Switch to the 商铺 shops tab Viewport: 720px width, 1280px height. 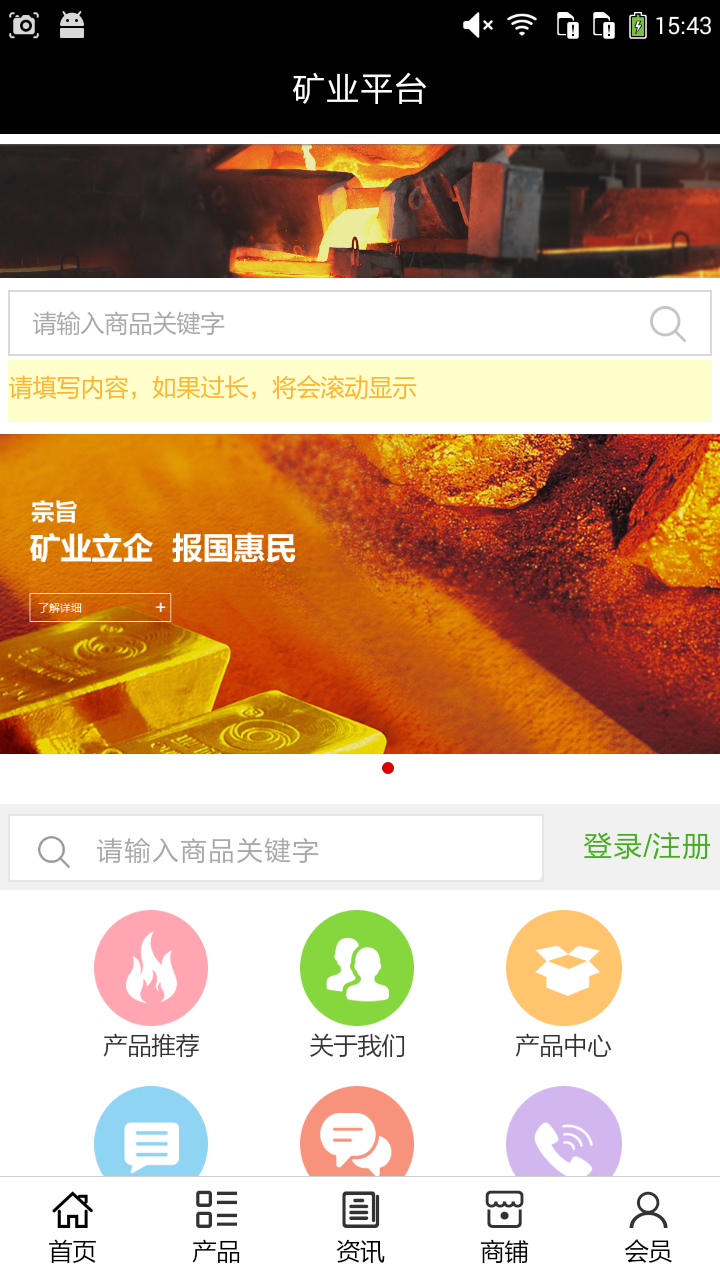(x=504, y=1228)
